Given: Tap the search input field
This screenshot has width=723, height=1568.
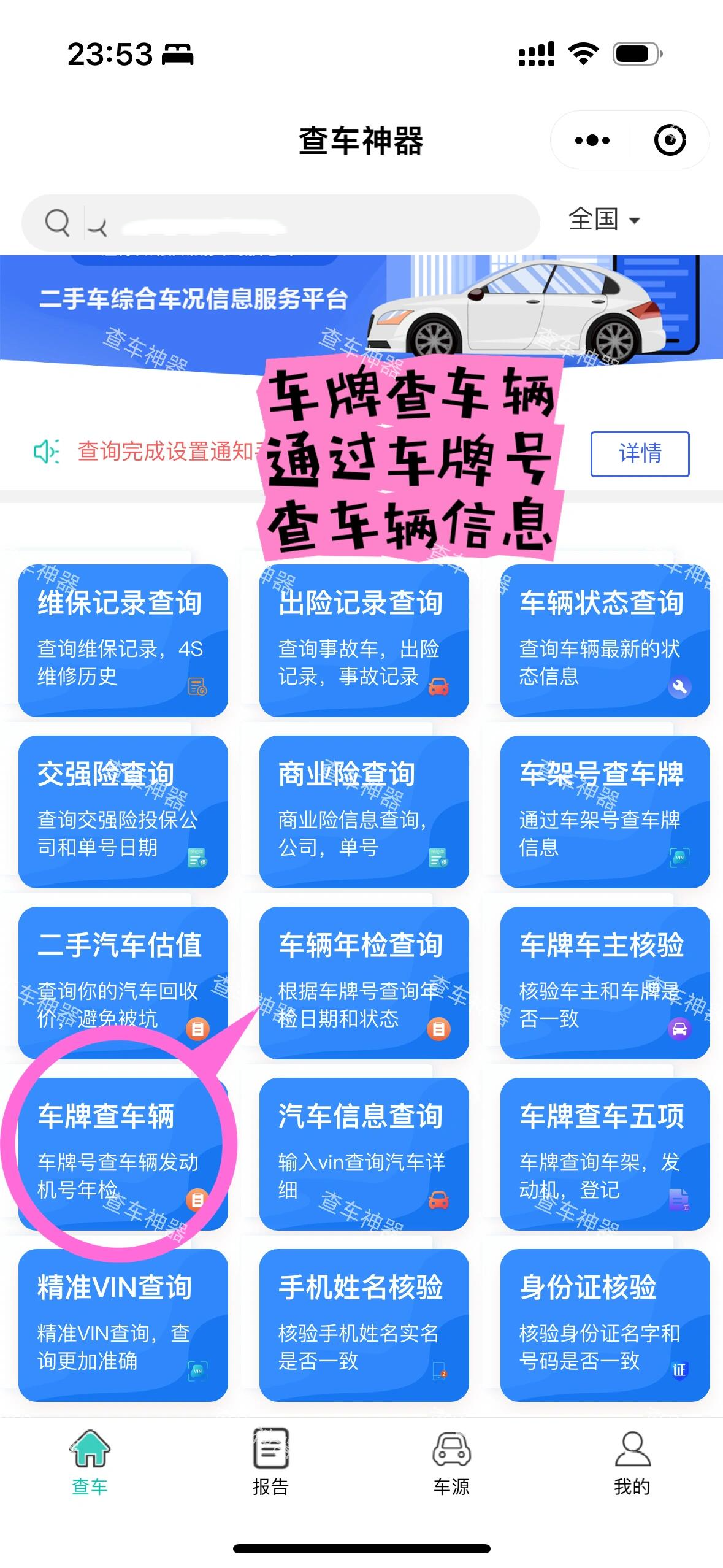Looking at the screenshot, I should click(276, 222).
